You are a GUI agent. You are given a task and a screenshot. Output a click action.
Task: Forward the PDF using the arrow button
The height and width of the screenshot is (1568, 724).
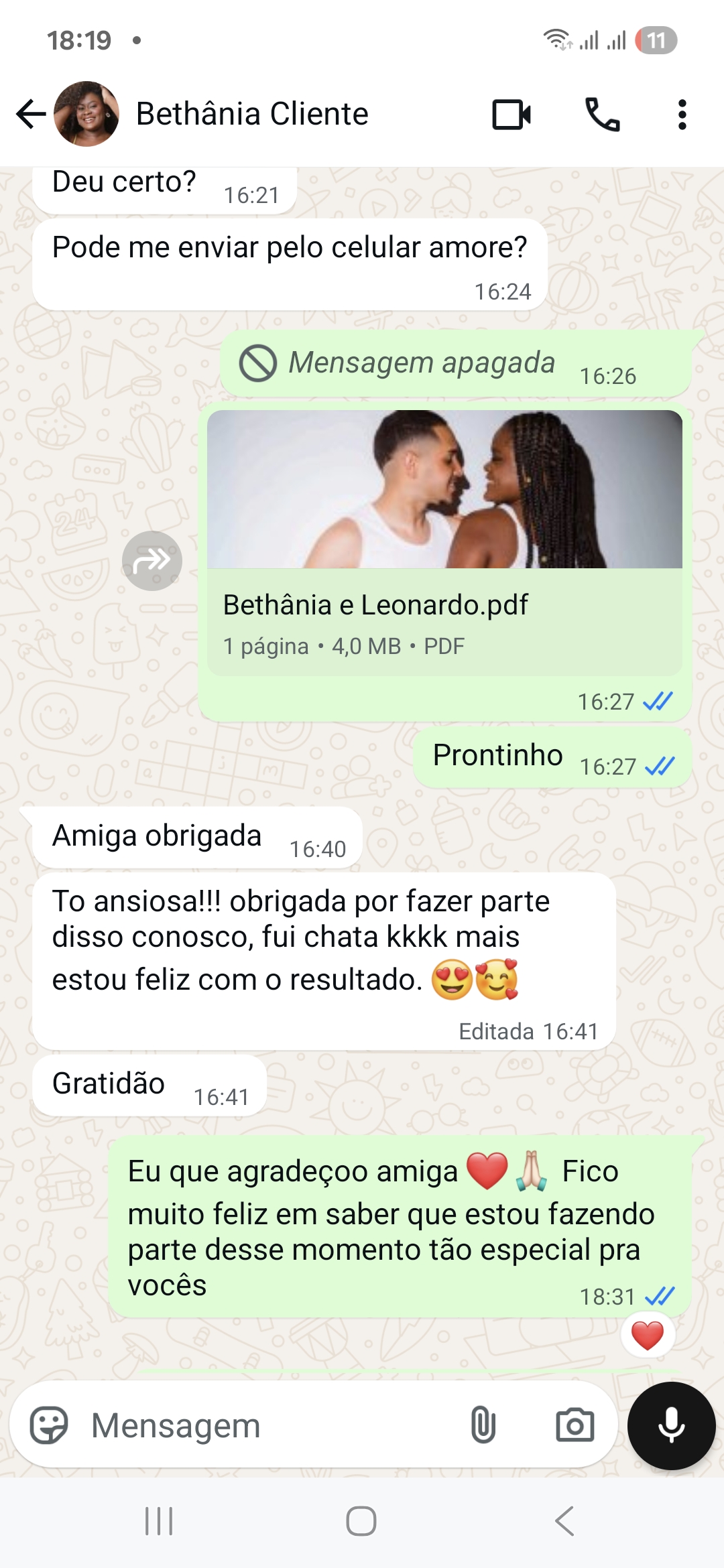152,560
